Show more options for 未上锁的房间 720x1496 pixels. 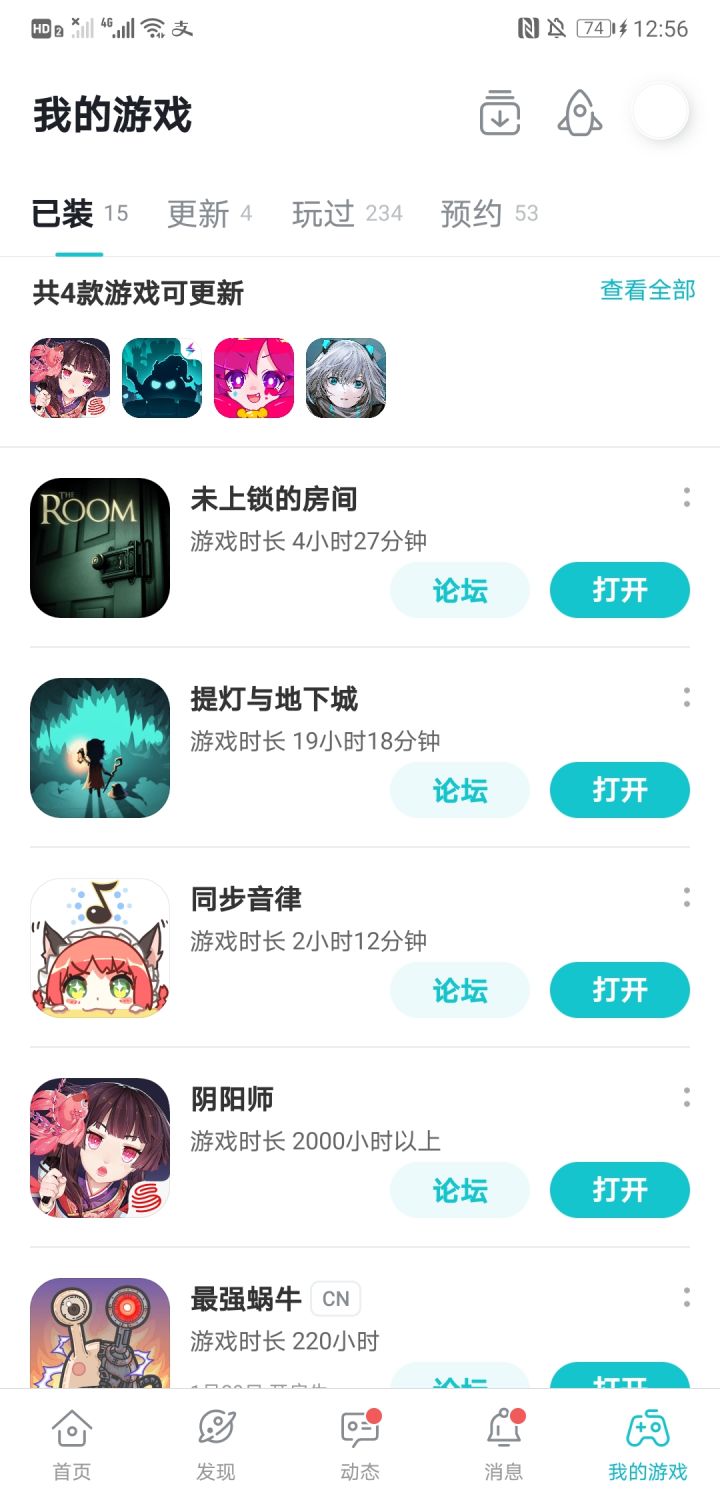687,497
